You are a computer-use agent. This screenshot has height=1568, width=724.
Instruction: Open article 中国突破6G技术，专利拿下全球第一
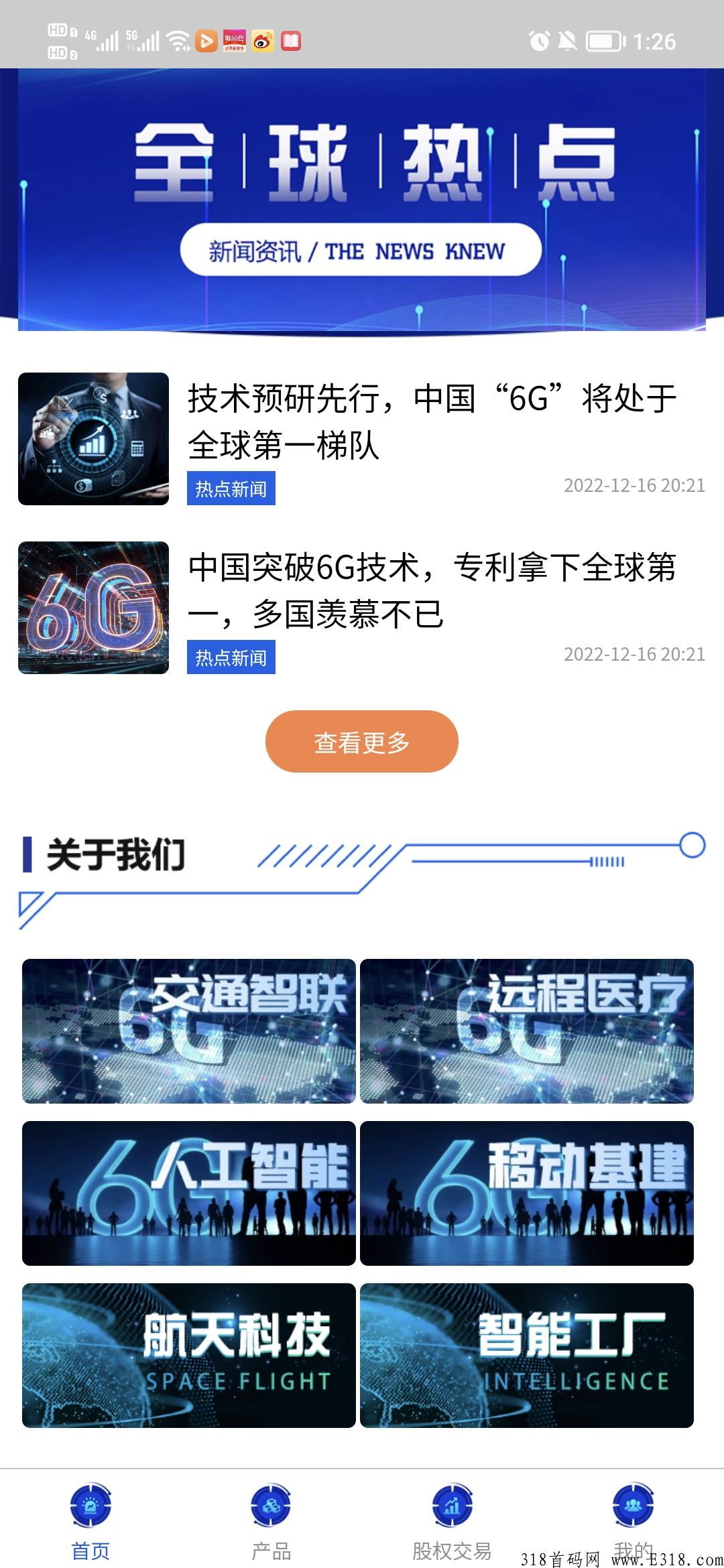tap(362, 608)
